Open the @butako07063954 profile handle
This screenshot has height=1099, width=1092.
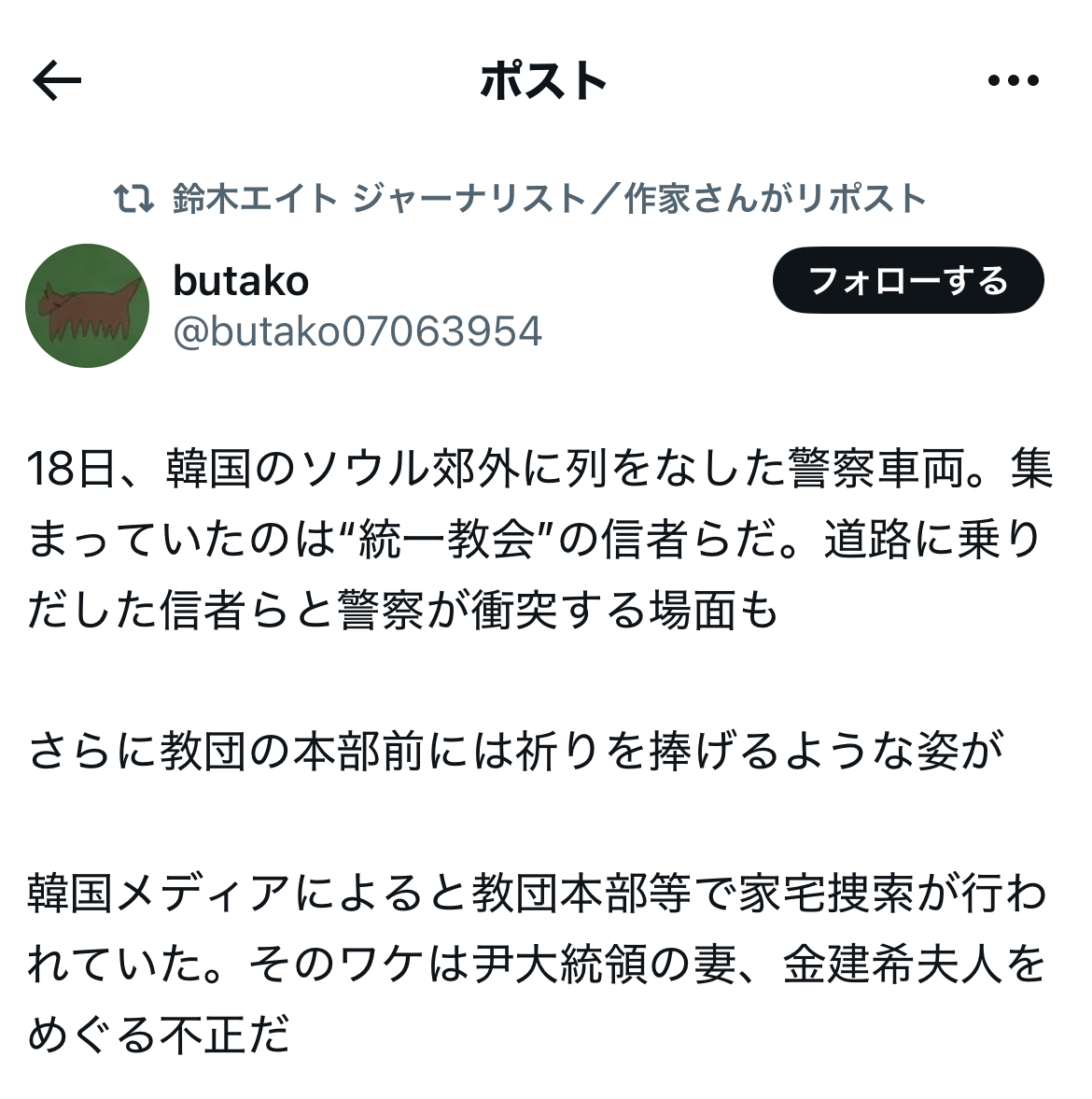[357, 332]
